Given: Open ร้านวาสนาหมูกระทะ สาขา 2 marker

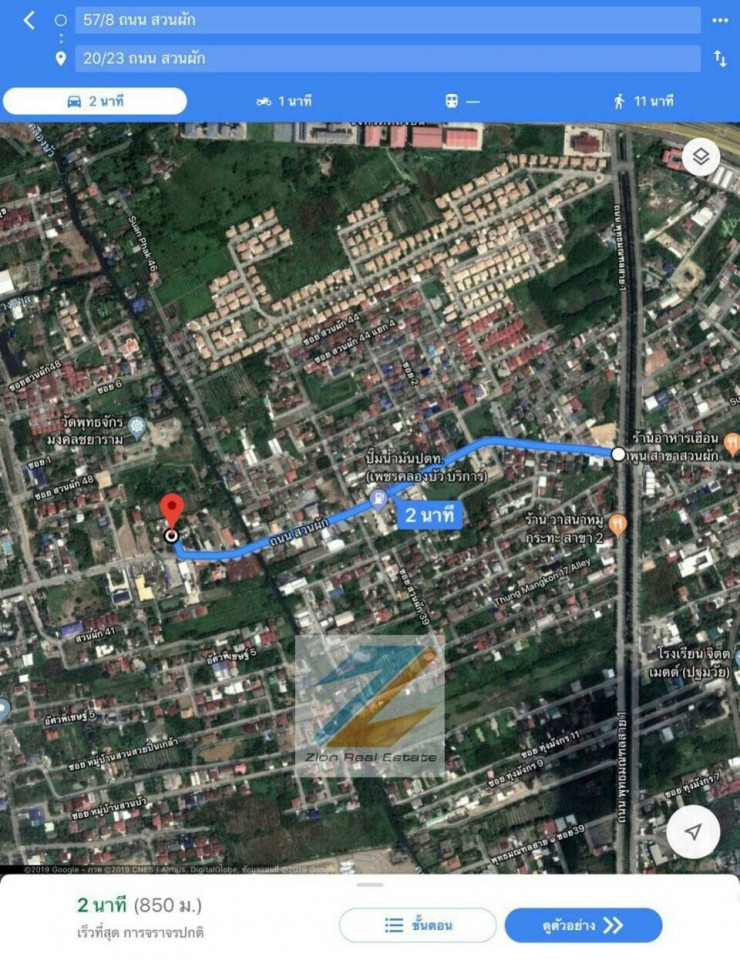Looking at the screenshot, I should [617, 521].
